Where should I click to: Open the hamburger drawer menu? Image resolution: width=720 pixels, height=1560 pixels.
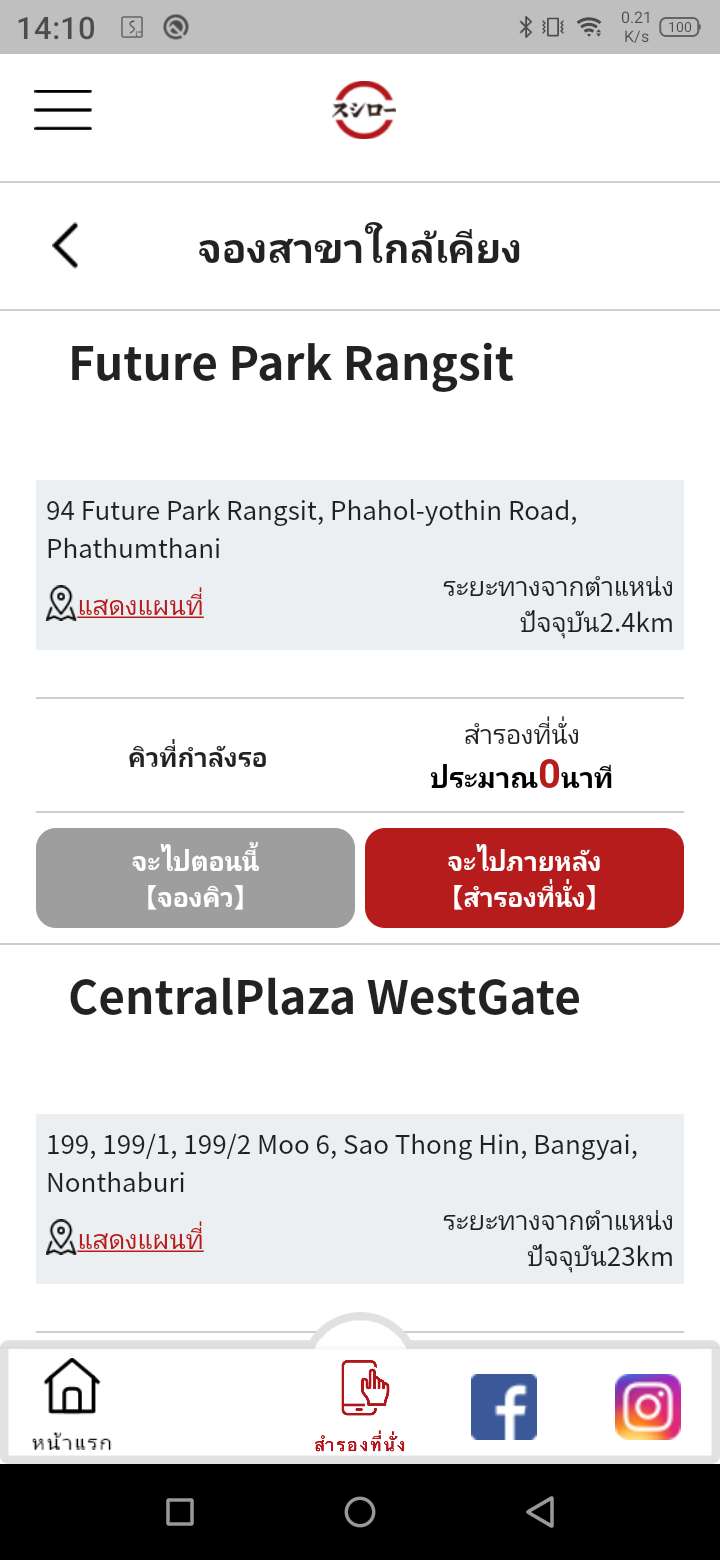(x=62, y=109)
